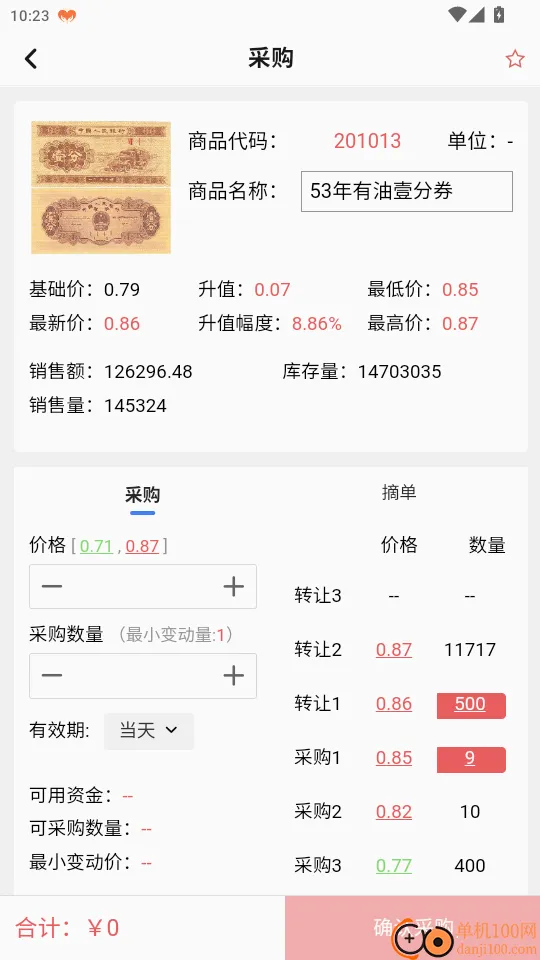The image size is (540, 960).
Task: Select the upper limit price 0.87 beside 价格
Action: 142,546
